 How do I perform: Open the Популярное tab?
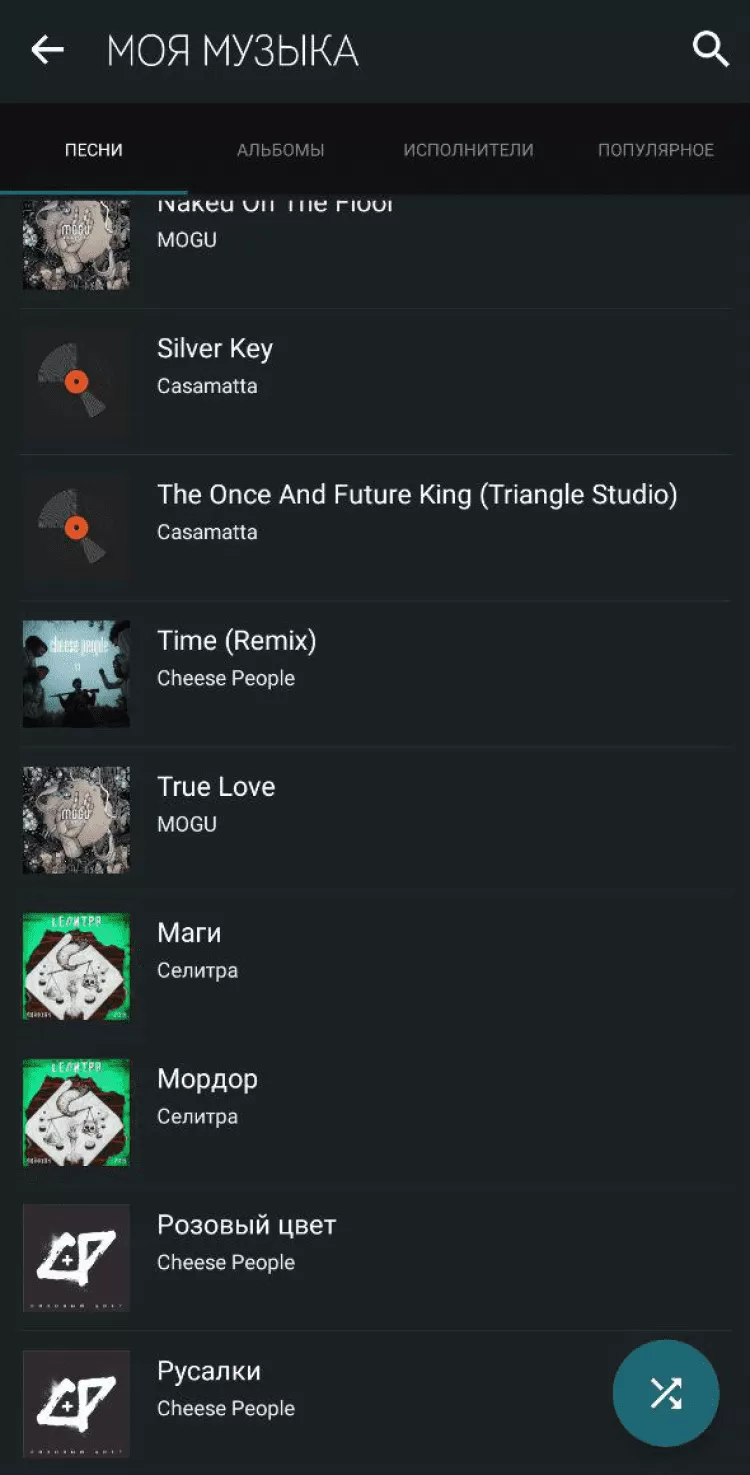[x=655, y=150]
